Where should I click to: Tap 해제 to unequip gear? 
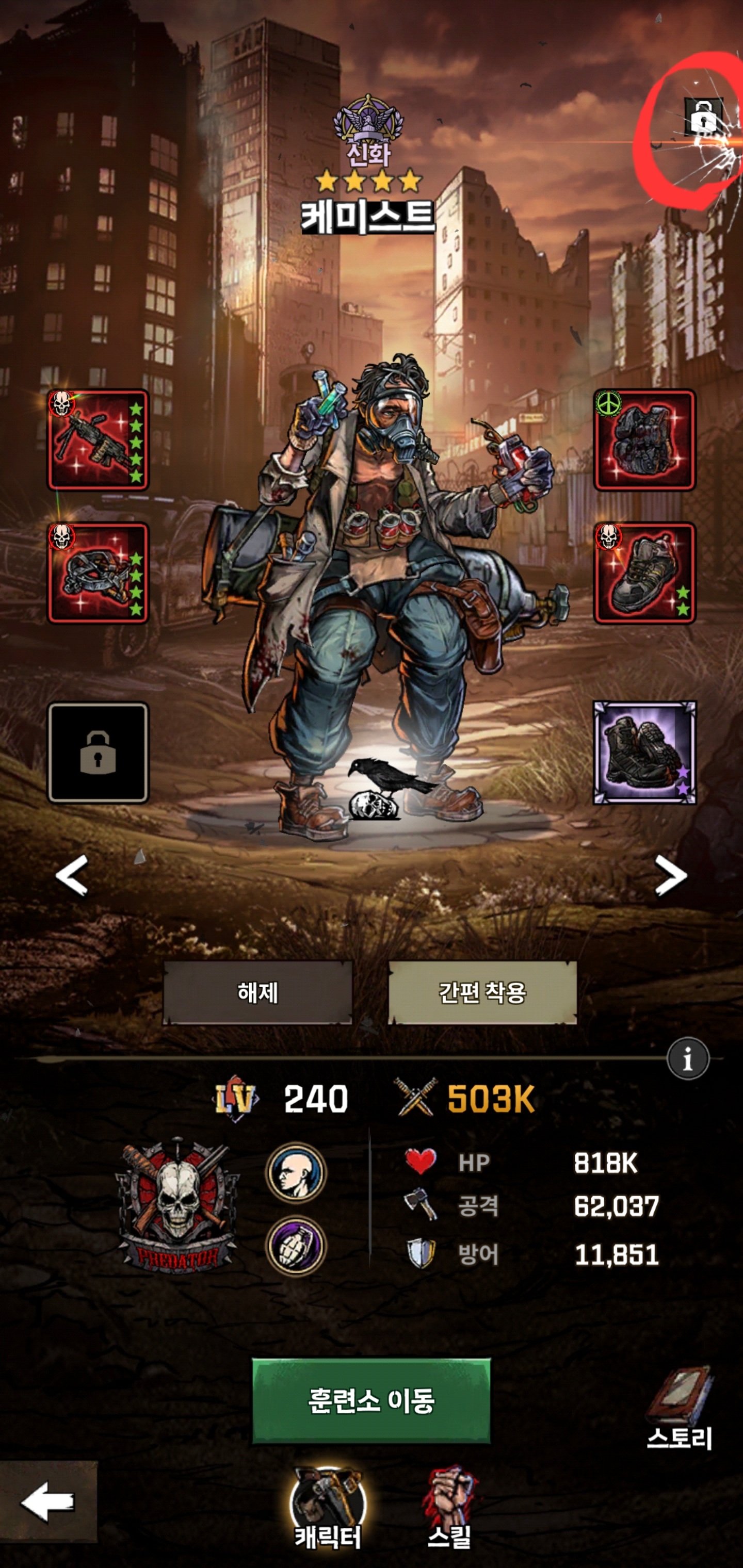pyautogui.click(x=257, y=992)
